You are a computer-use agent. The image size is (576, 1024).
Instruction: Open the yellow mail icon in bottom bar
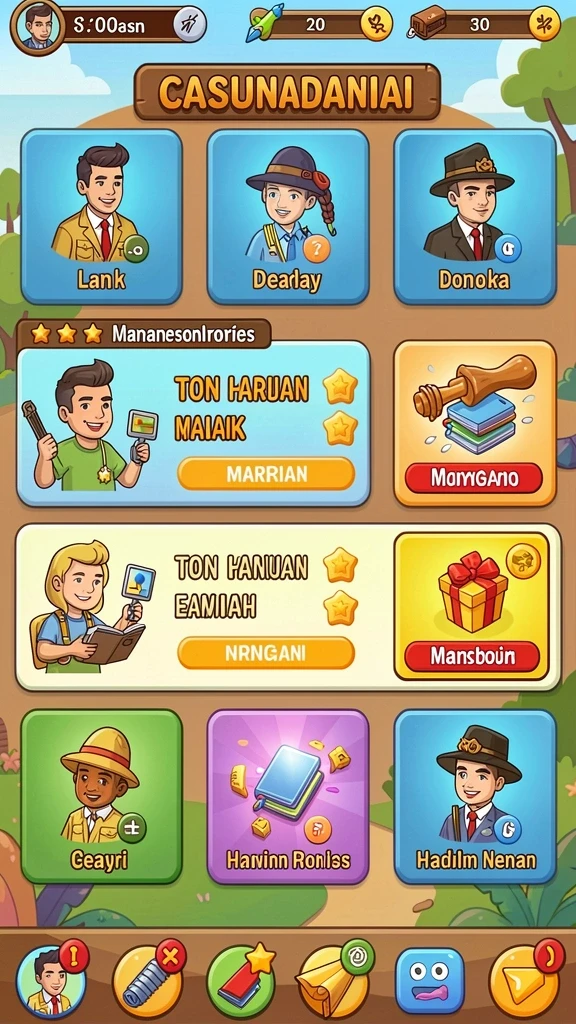click(x=525, y=980)
